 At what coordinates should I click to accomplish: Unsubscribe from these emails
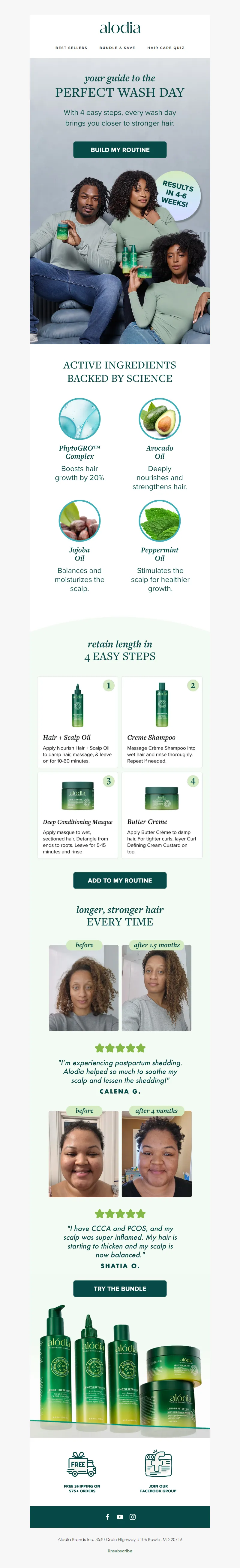point(120,1551)
